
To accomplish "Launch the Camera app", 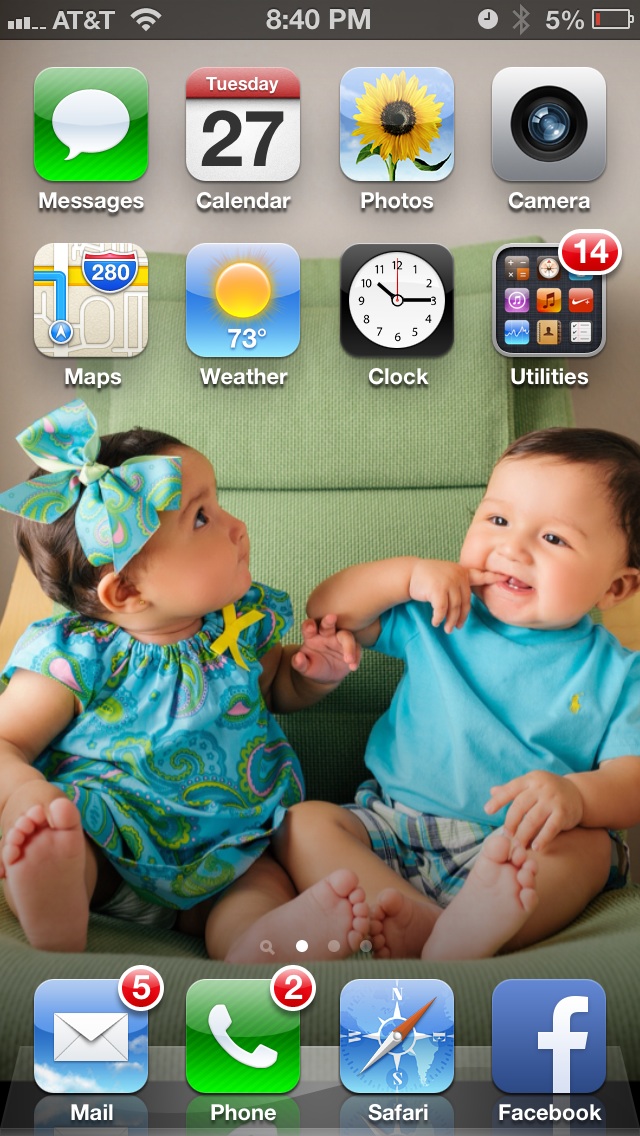I will coord(549,124).
